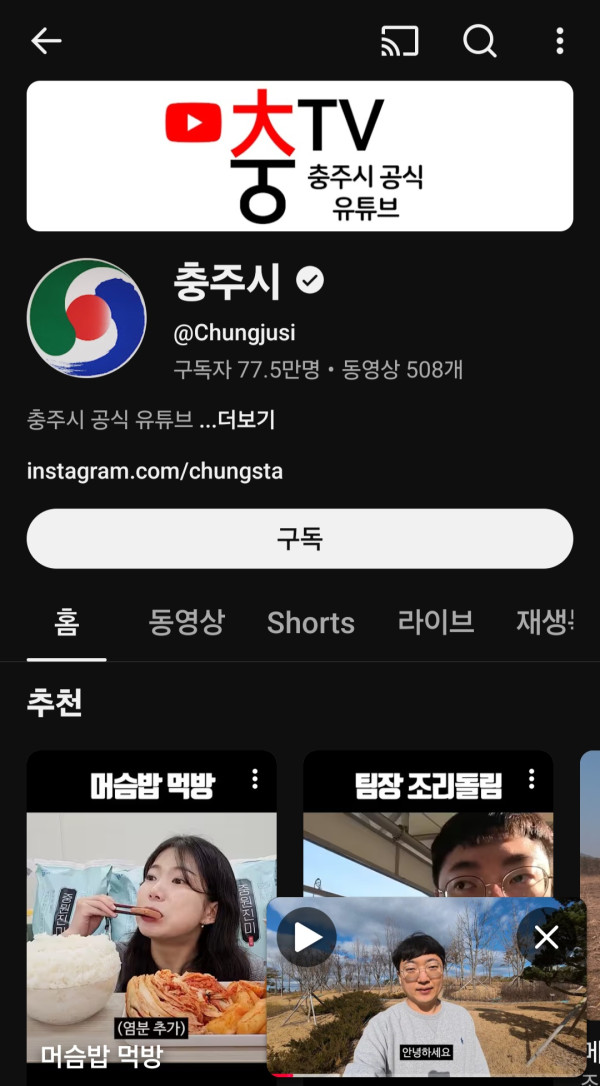
Task: Close the floating miniplayer
Action: pos(546,937)
